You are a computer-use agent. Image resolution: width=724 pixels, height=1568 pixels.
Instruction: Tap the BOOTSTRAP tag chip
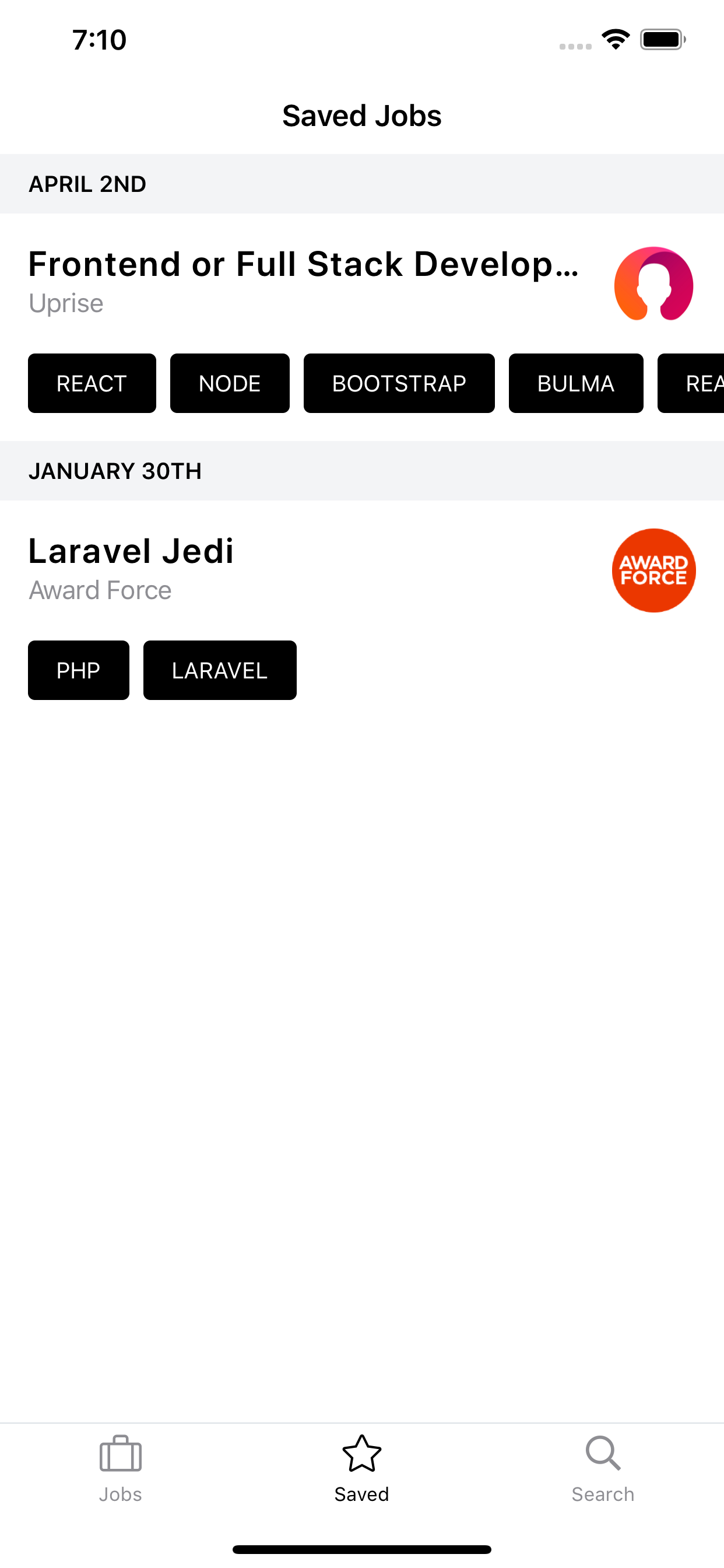tap(399, 383)
